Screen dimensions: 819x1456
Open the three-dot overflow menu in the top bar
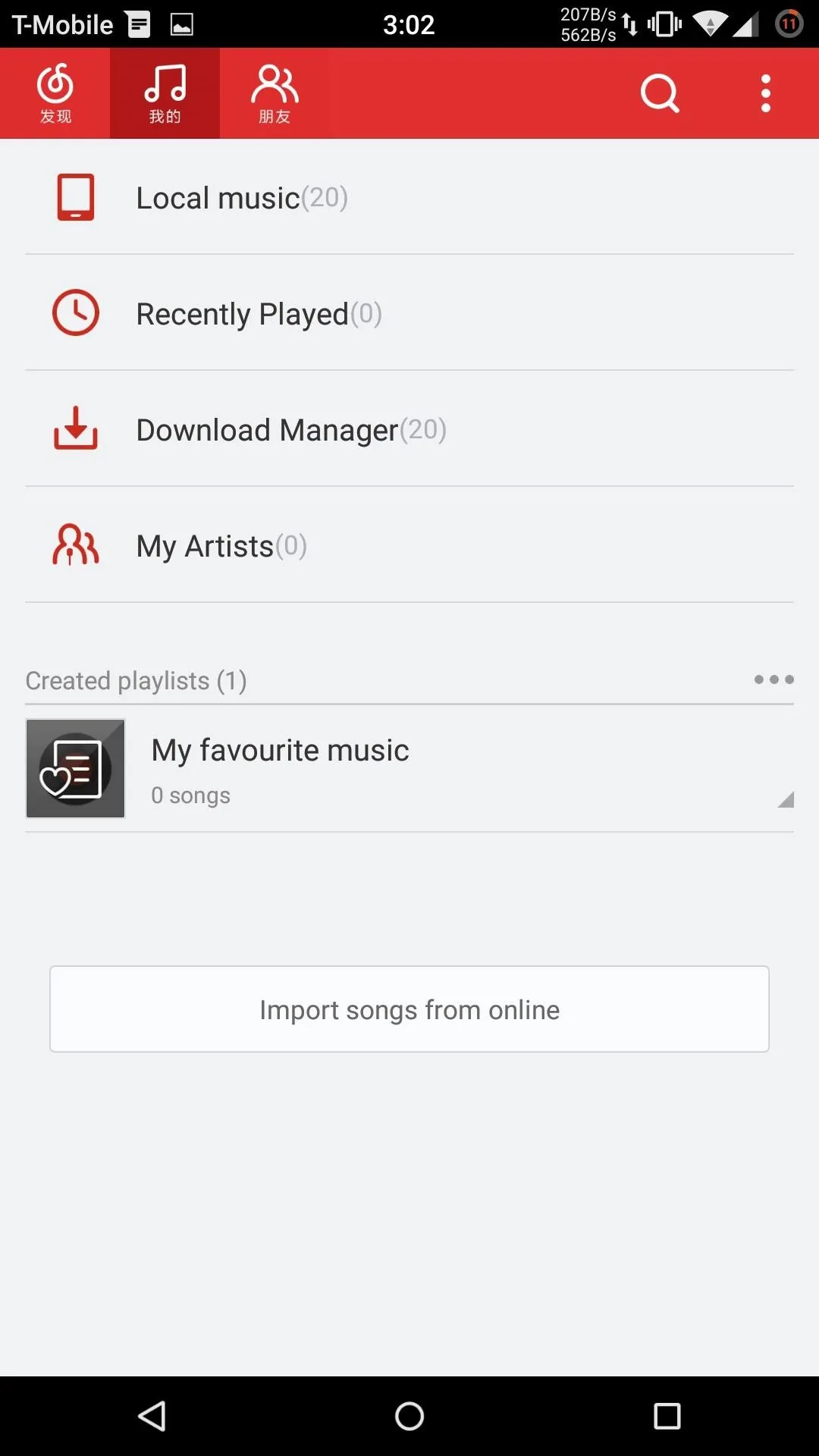[x=765, y=93]
